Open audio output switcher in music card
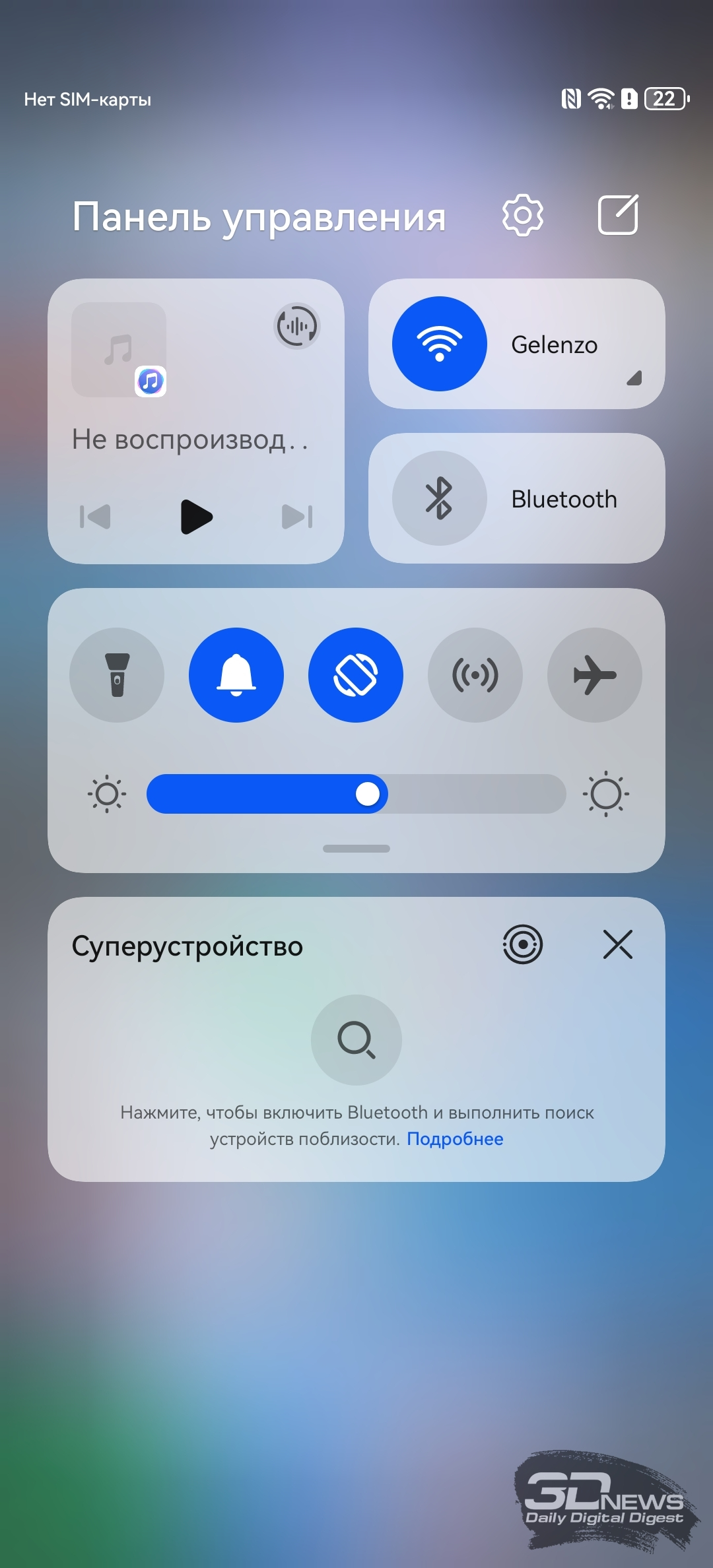This screenshot has width=713, height=1568. point(296,326)
